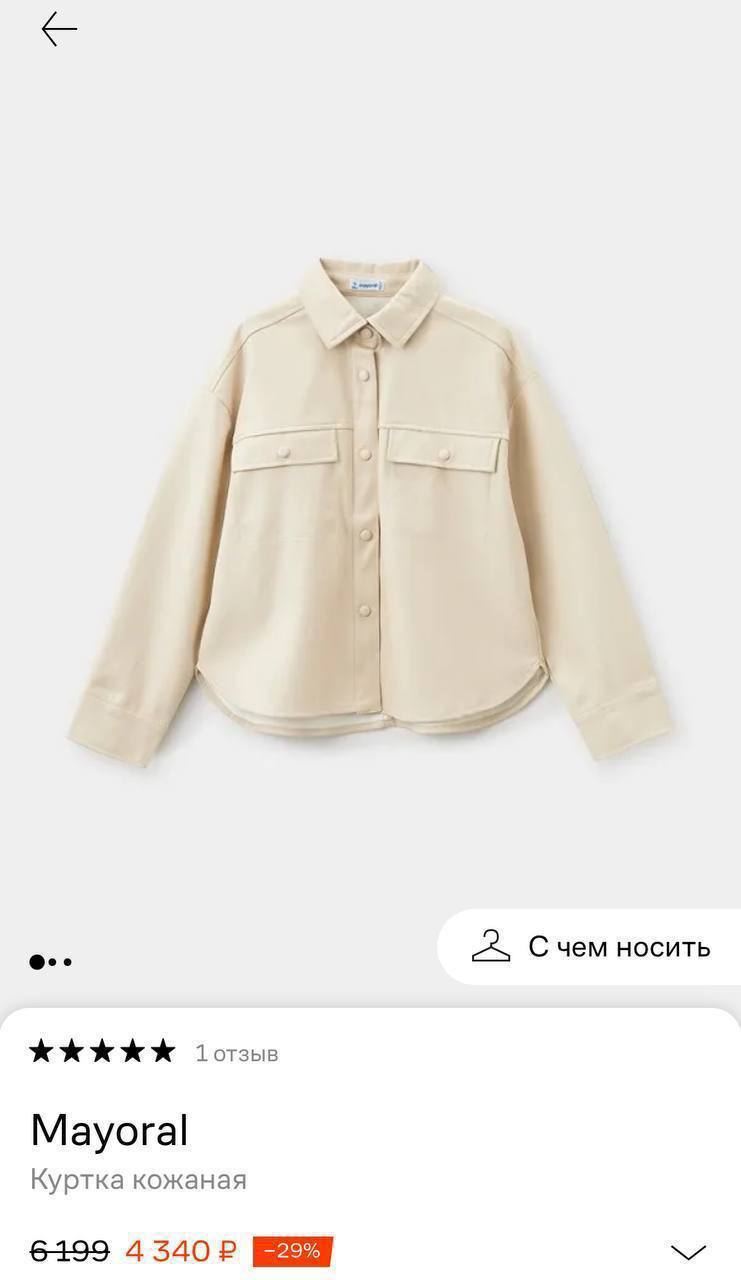
Task: Expand the price details chevron
Action: (x=688, y=1251)
